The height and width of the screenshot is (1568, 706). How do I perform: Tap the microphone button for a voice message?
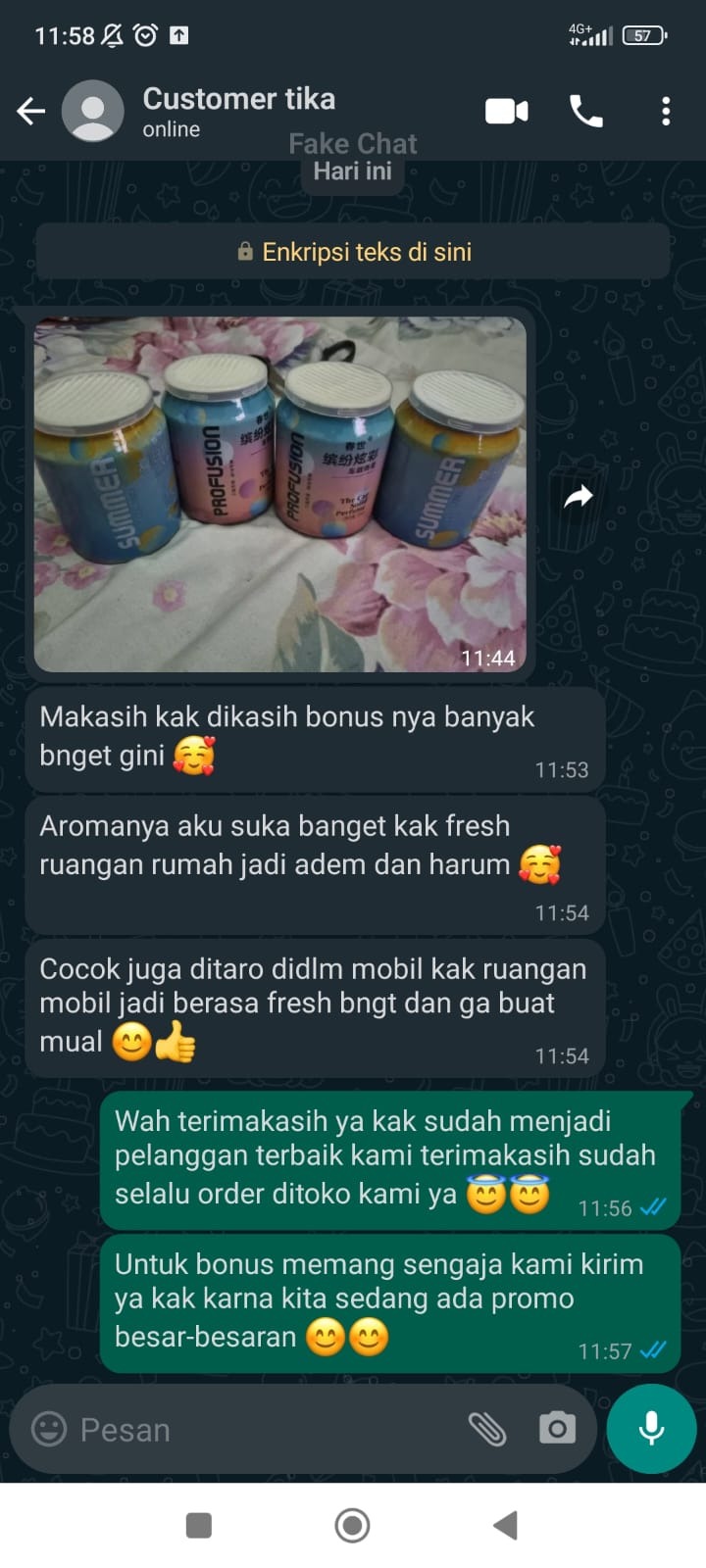(651, 1429)
